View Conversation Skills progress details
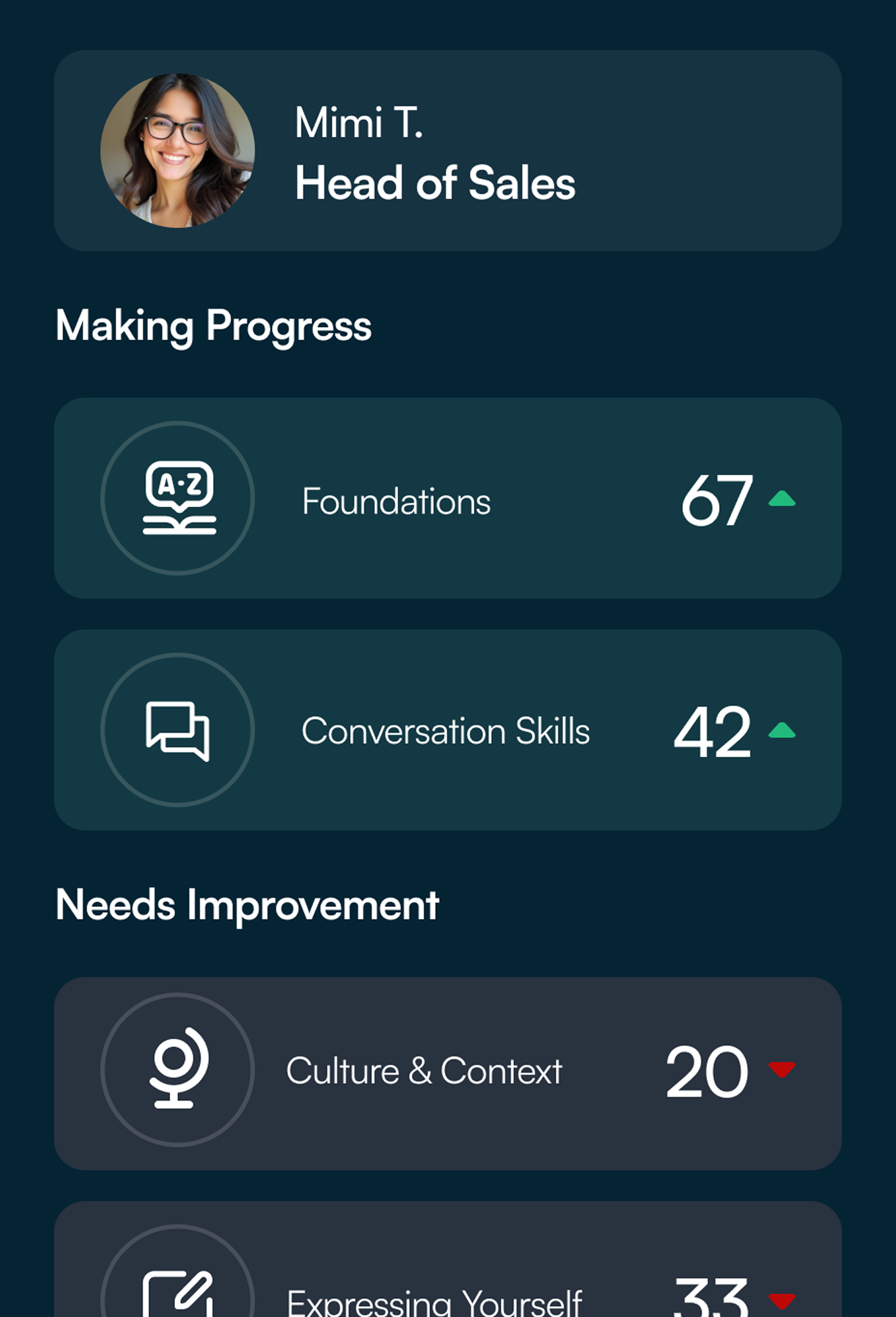The height and width of the screenshot is (1317, 896). click(447, 730)
